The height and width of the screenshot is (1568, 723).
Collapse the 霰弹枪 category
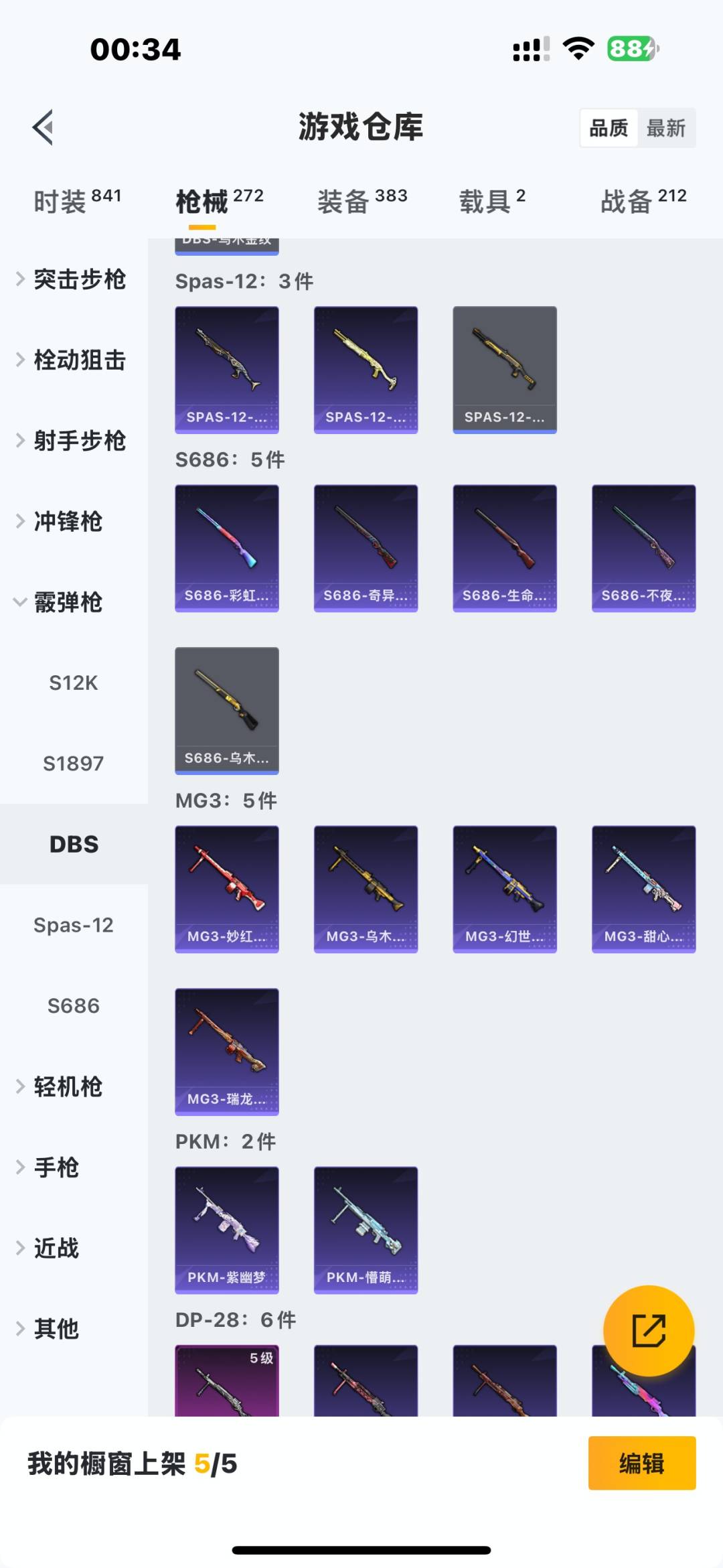(x=67, y=602)
